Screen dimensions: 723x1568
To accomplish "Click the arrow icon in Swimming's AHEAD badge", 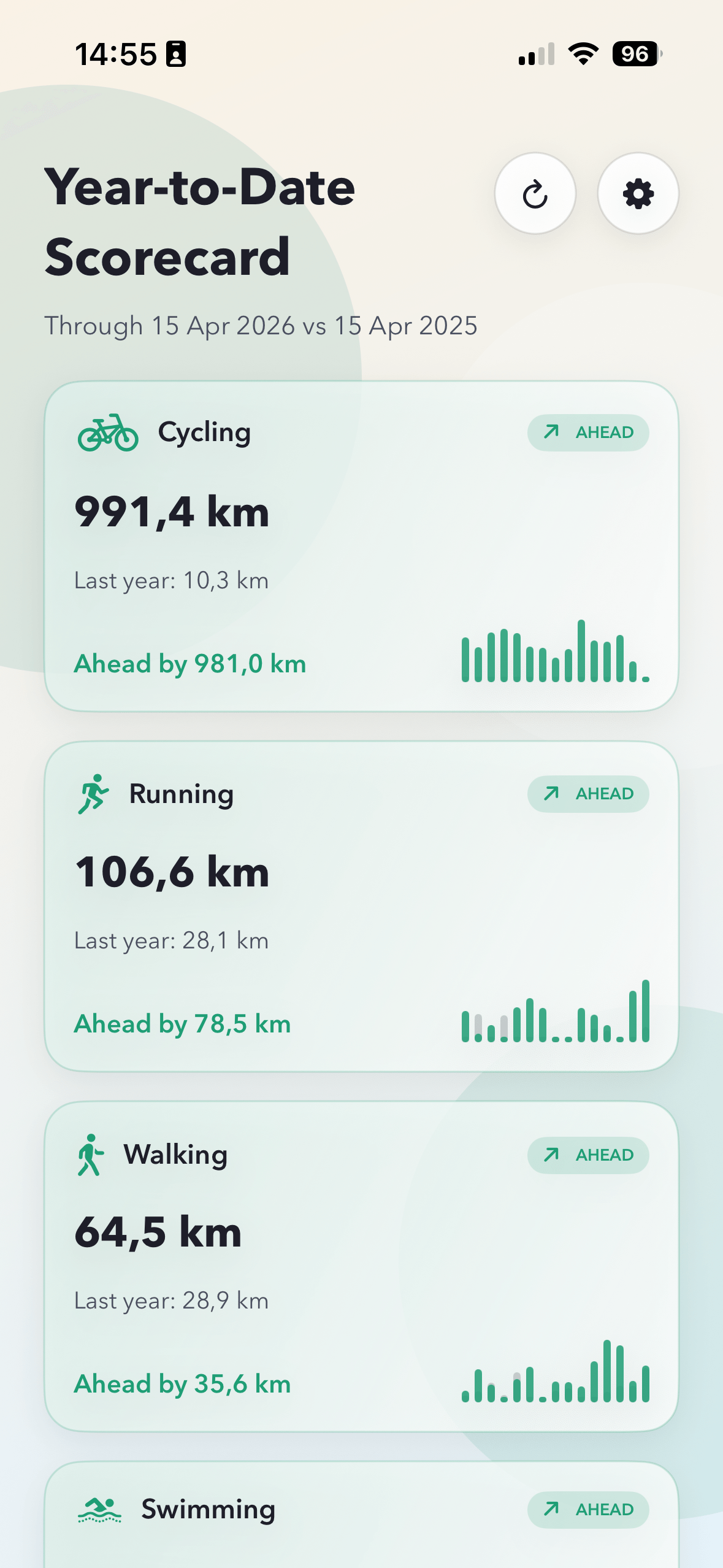I will (x=551, y=1510).
